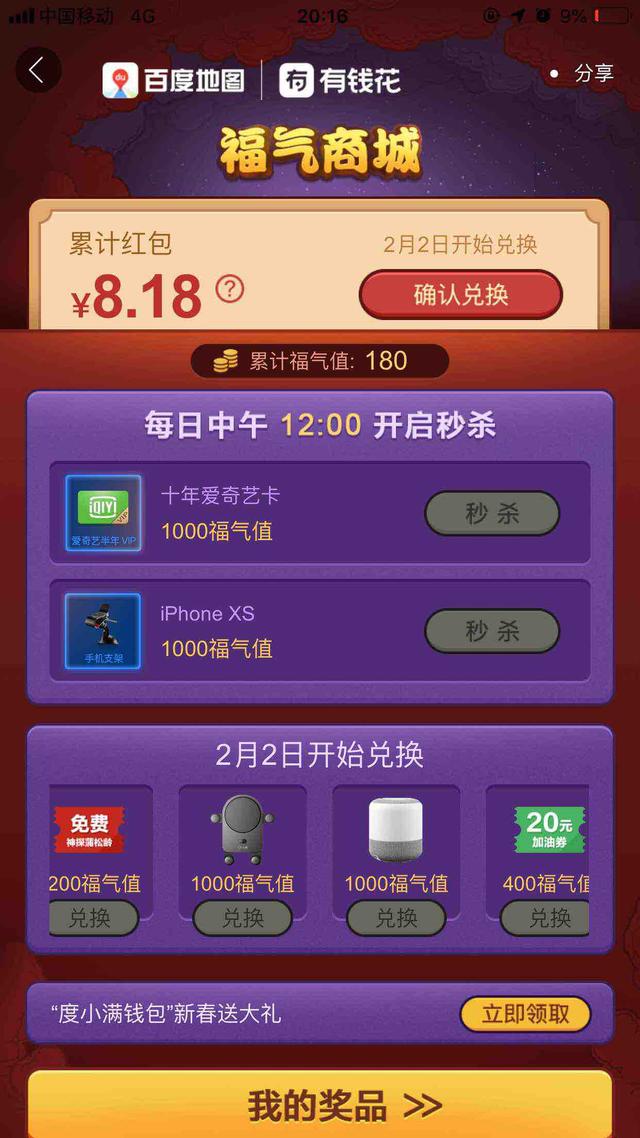The height and width of the screenshot is (1138, 640).
Task: Tap 兑换 under the white smart speaker
Action: 396,918
